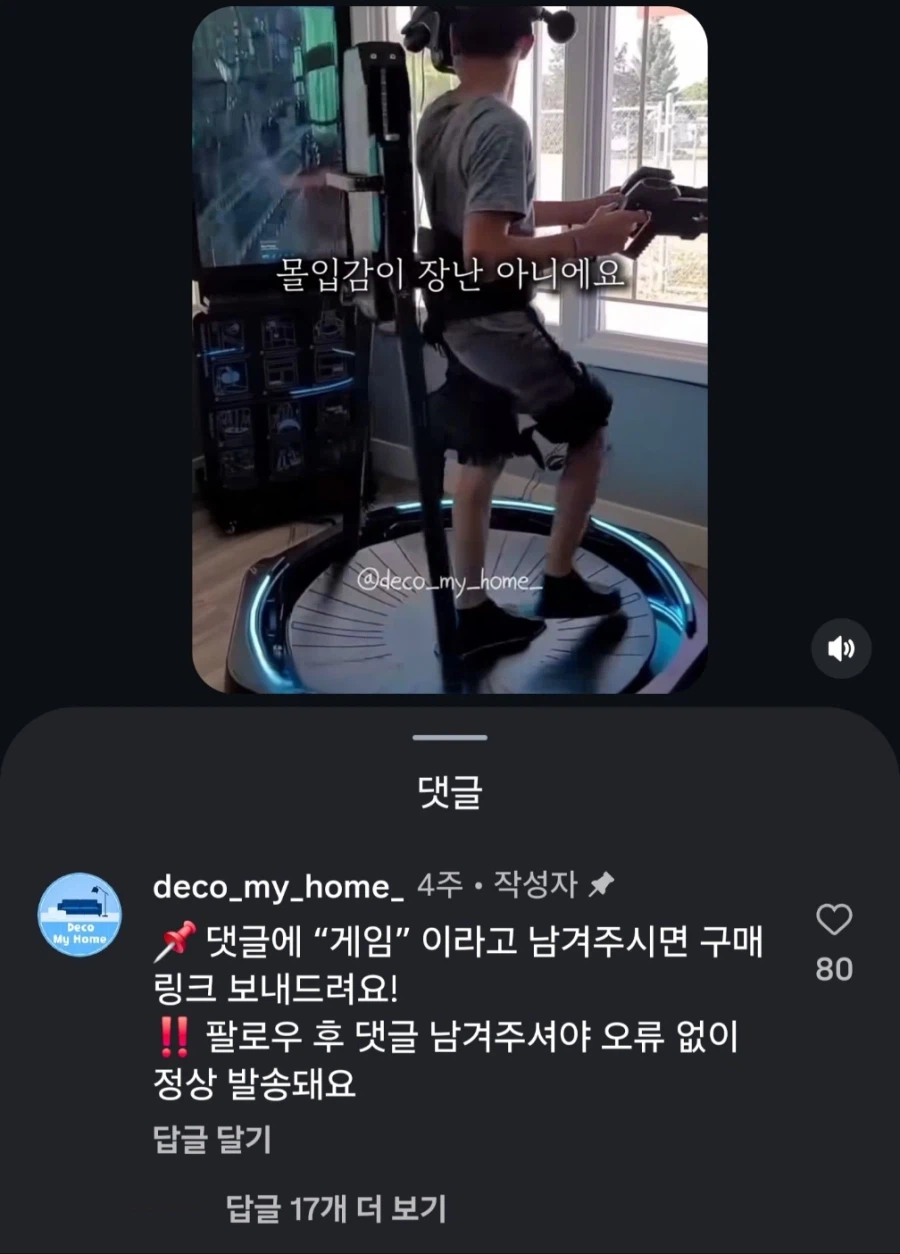Viewport: 900px width, 1254px height.
Task: Tap the deco_my_home_ username on the comment
Action: (278, 885)
